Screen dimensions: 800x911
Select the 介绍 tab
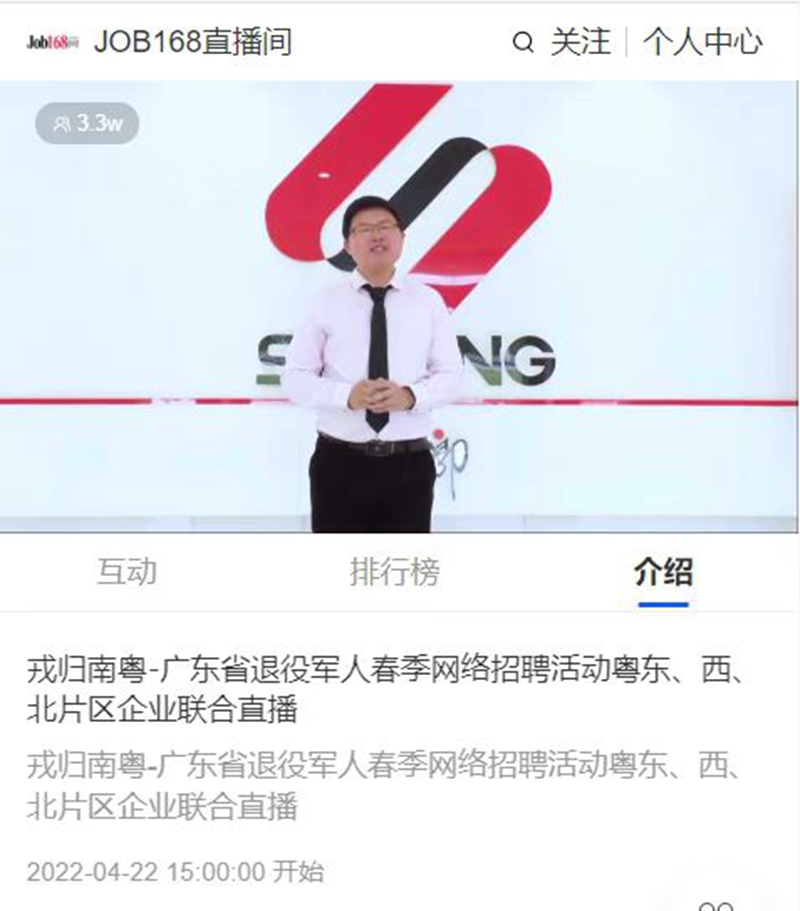coord(663,572)
